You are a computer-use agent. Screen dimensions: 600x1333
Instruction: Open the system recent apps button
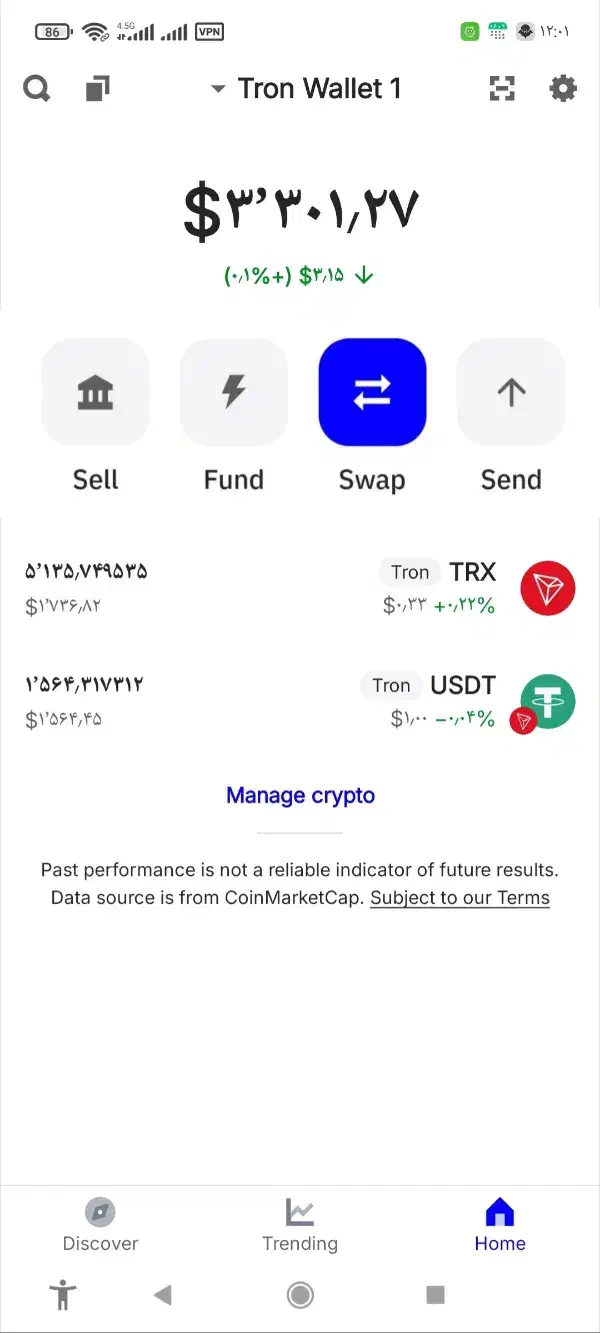click(435, 1296)
